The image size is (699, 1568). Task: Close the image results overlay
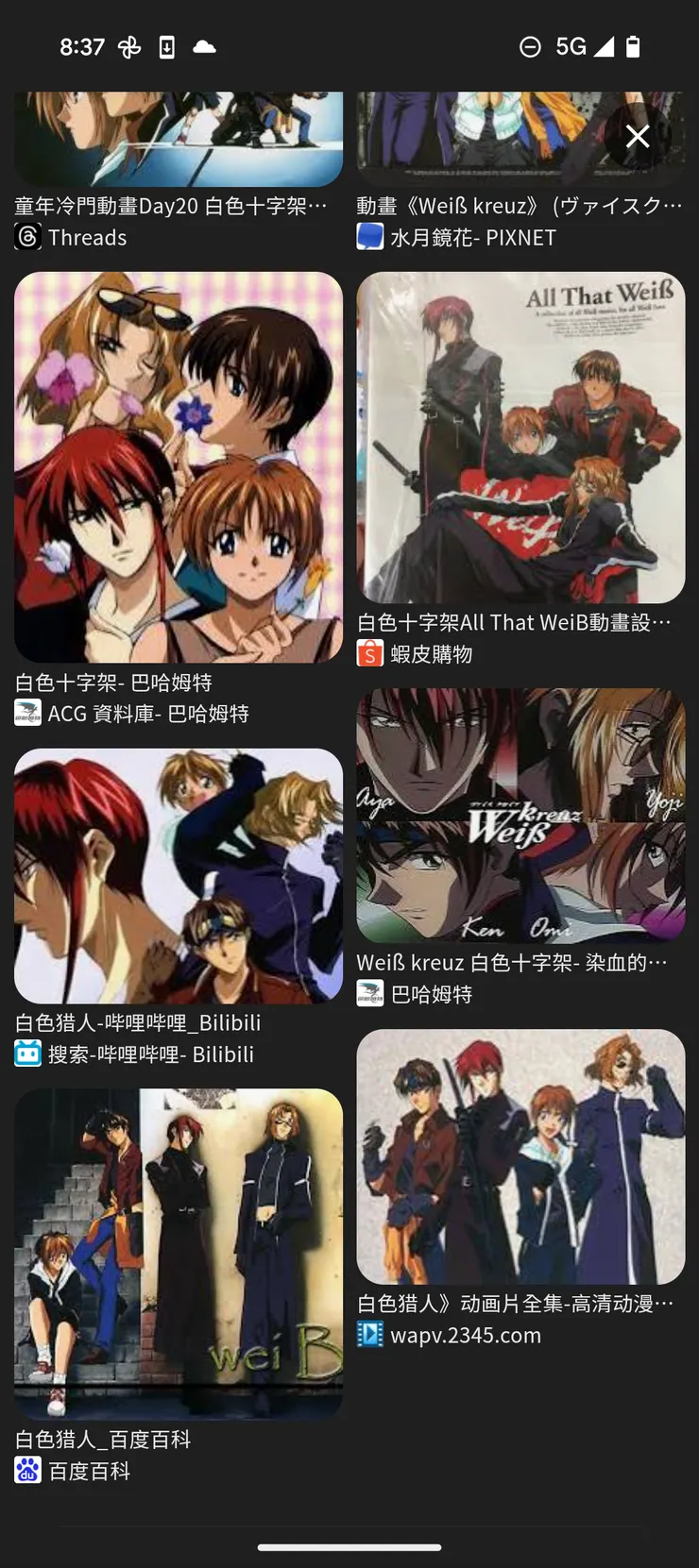[638, 137]
